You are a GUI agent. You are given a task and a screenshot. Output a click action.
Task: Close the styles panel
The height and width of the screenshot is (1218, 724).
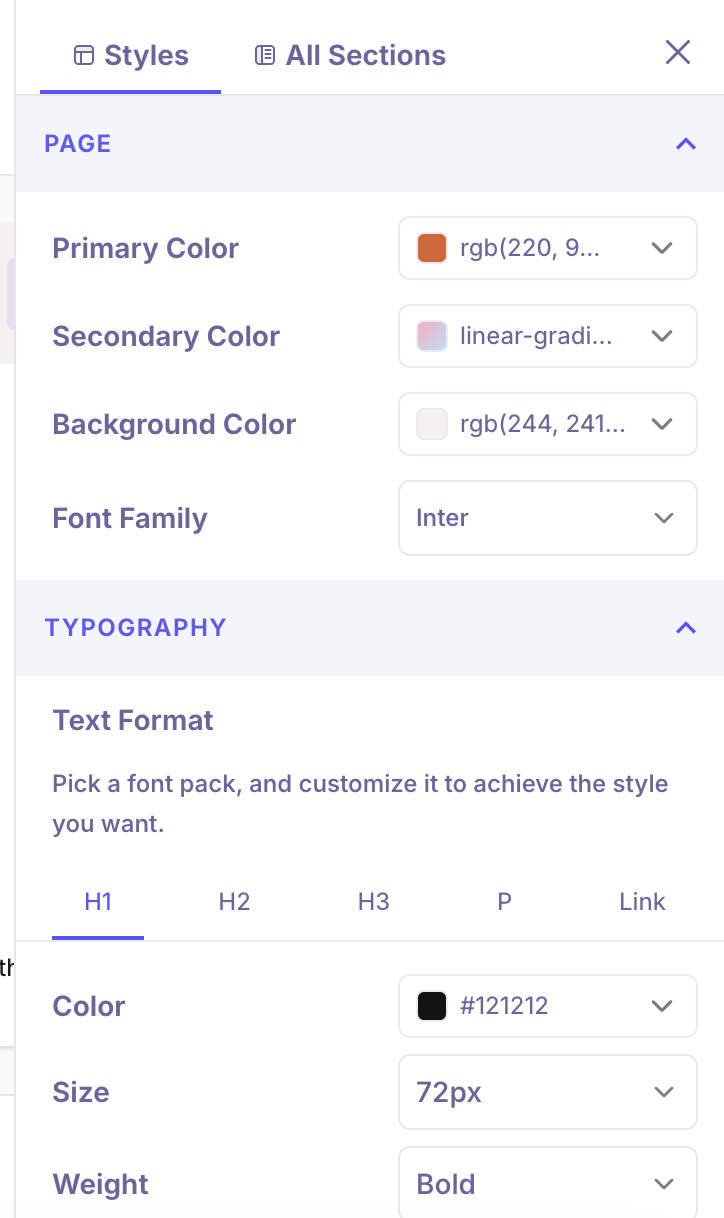(678, 52)
